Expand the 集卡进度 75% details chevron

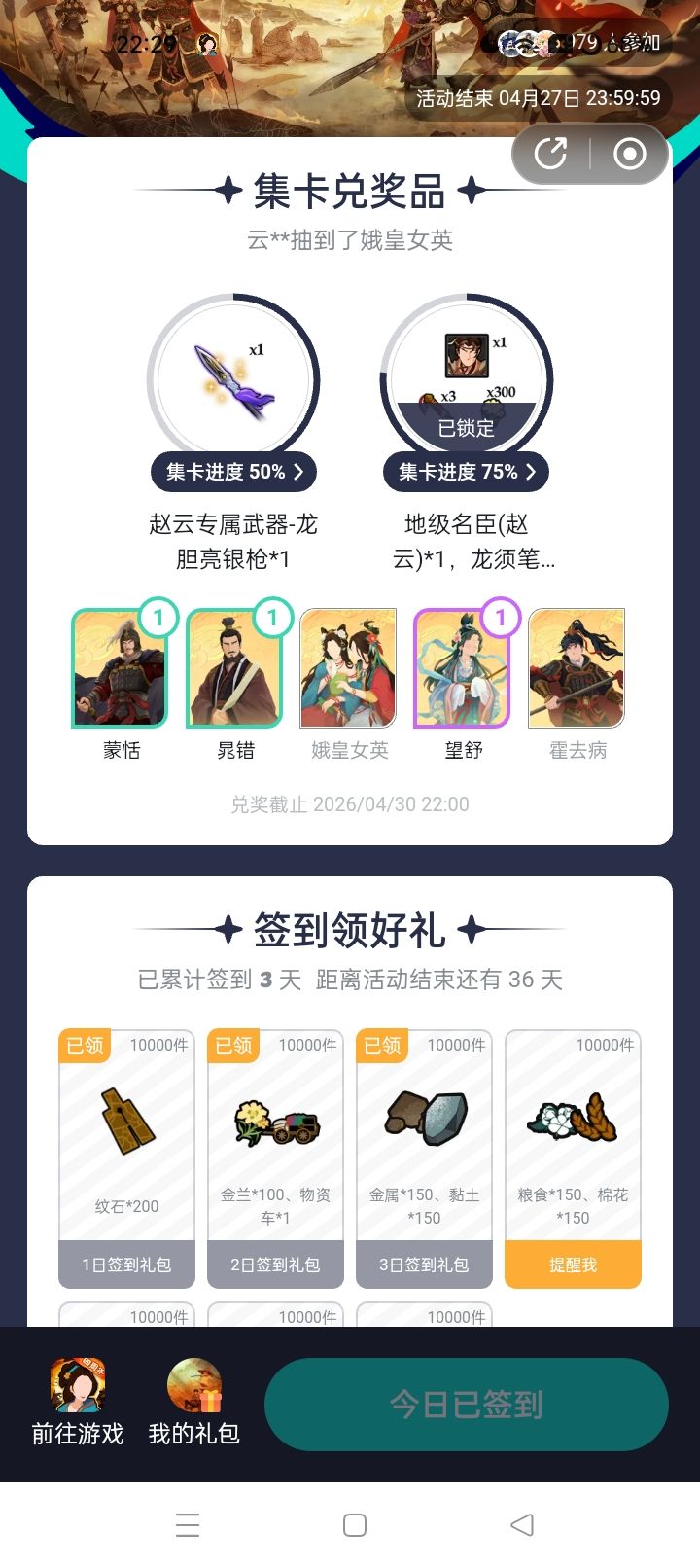pos(531,472)
